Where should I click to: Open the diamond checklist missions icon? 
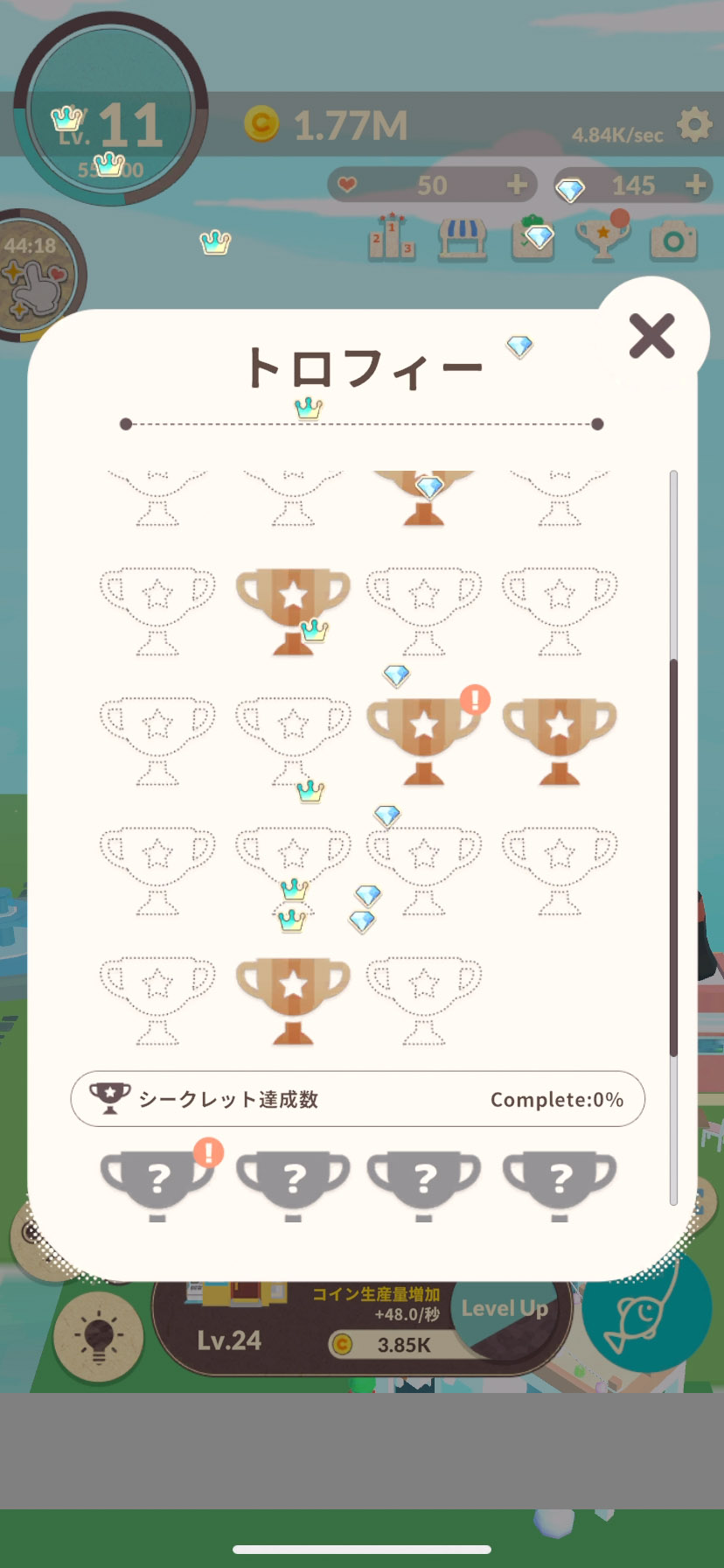click(533, 238)
